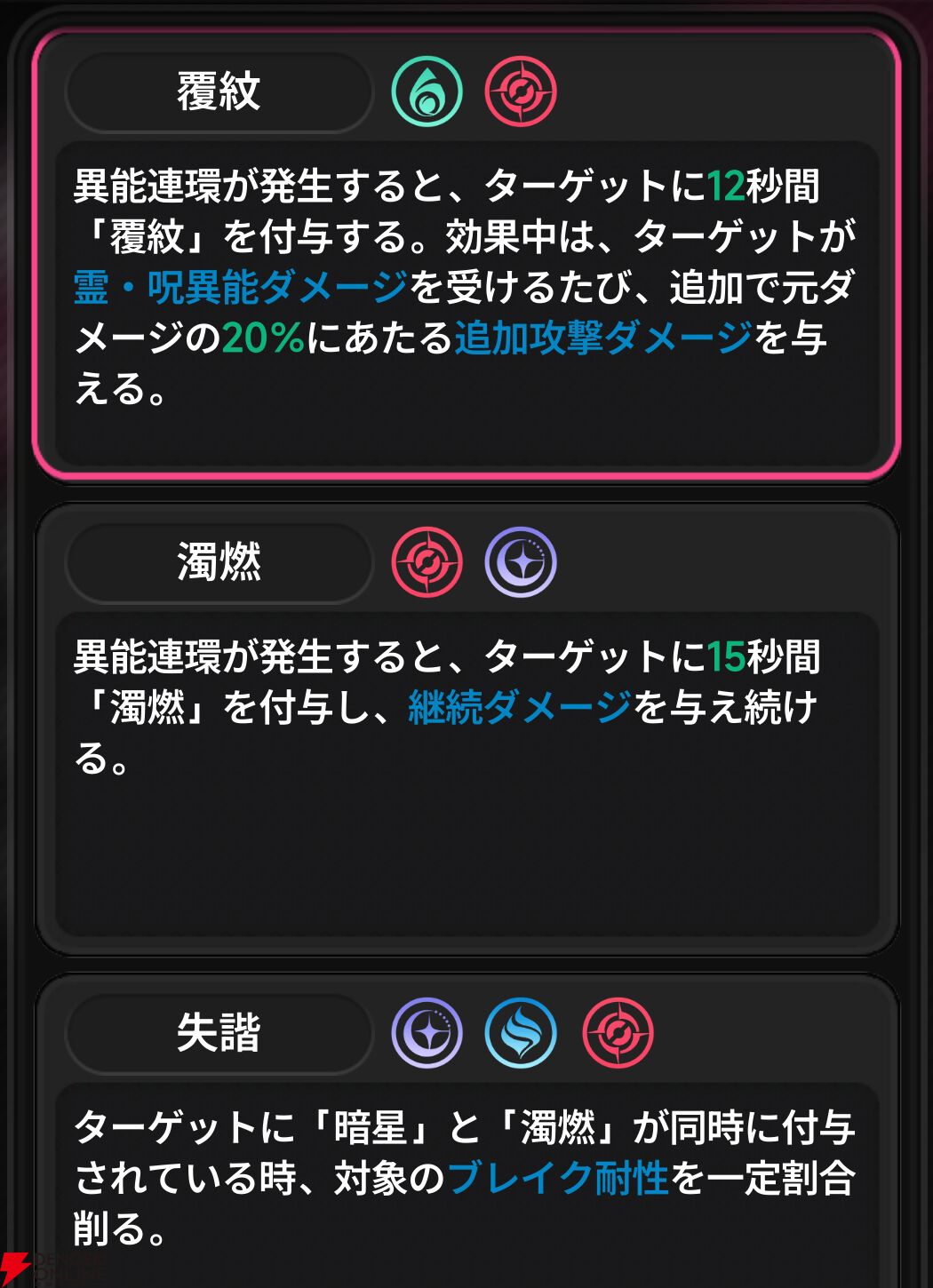Click the blue flame attribute icon next to 失諧
The height and width of the screenshot is (1288, 933).
click(x=521, y=1034)
